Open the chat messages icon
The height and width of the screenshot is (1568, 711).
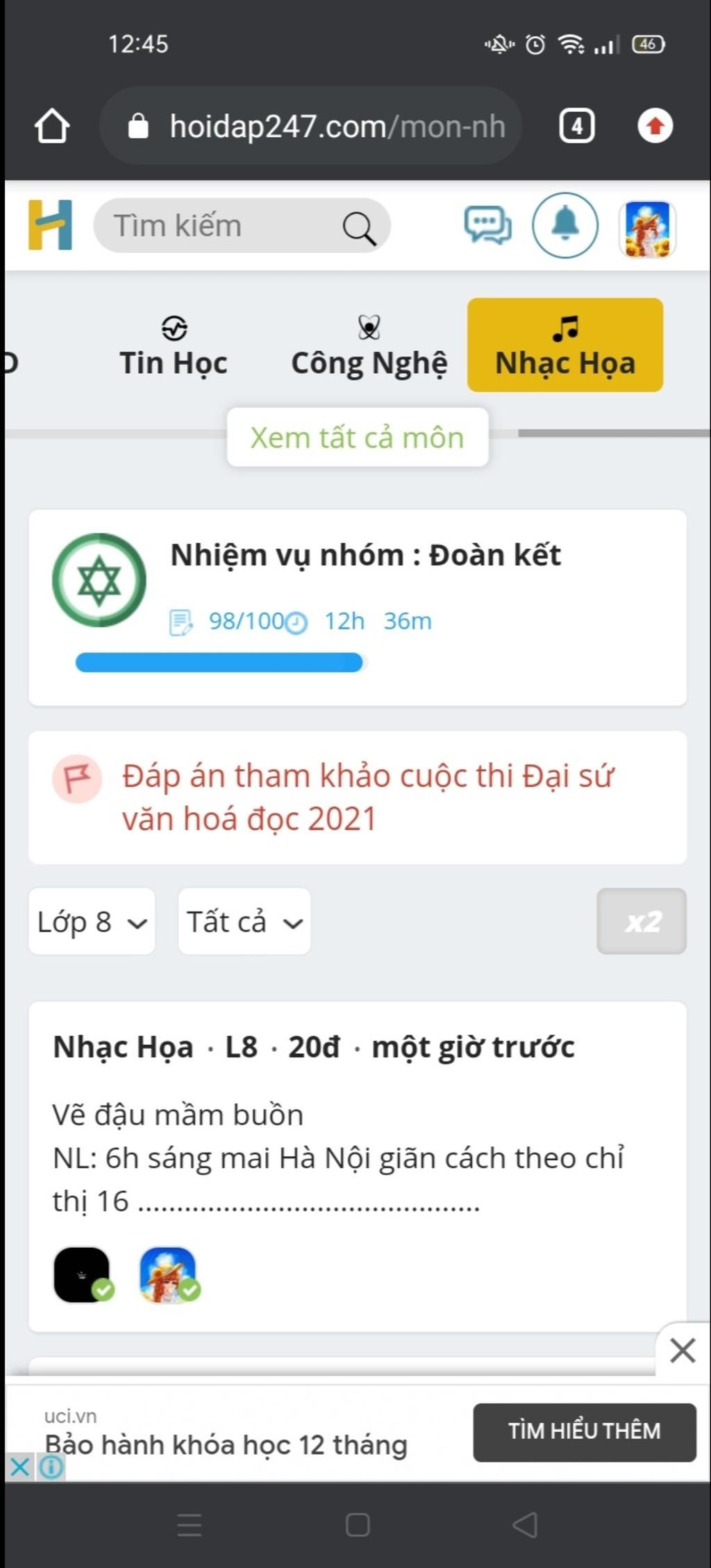click(x=487, y=226)
